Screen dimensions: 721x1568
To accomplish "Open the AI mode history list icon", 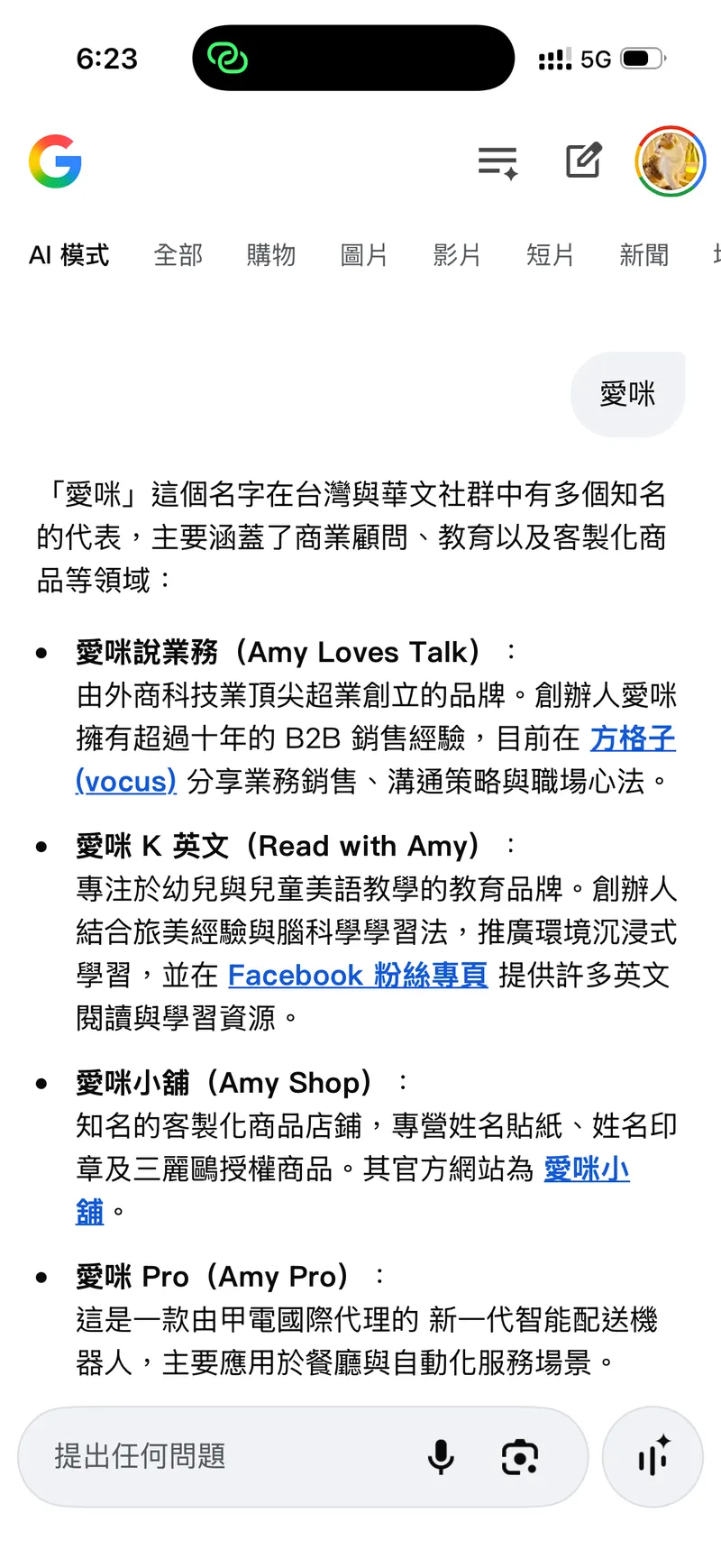I will pos(497,162).
